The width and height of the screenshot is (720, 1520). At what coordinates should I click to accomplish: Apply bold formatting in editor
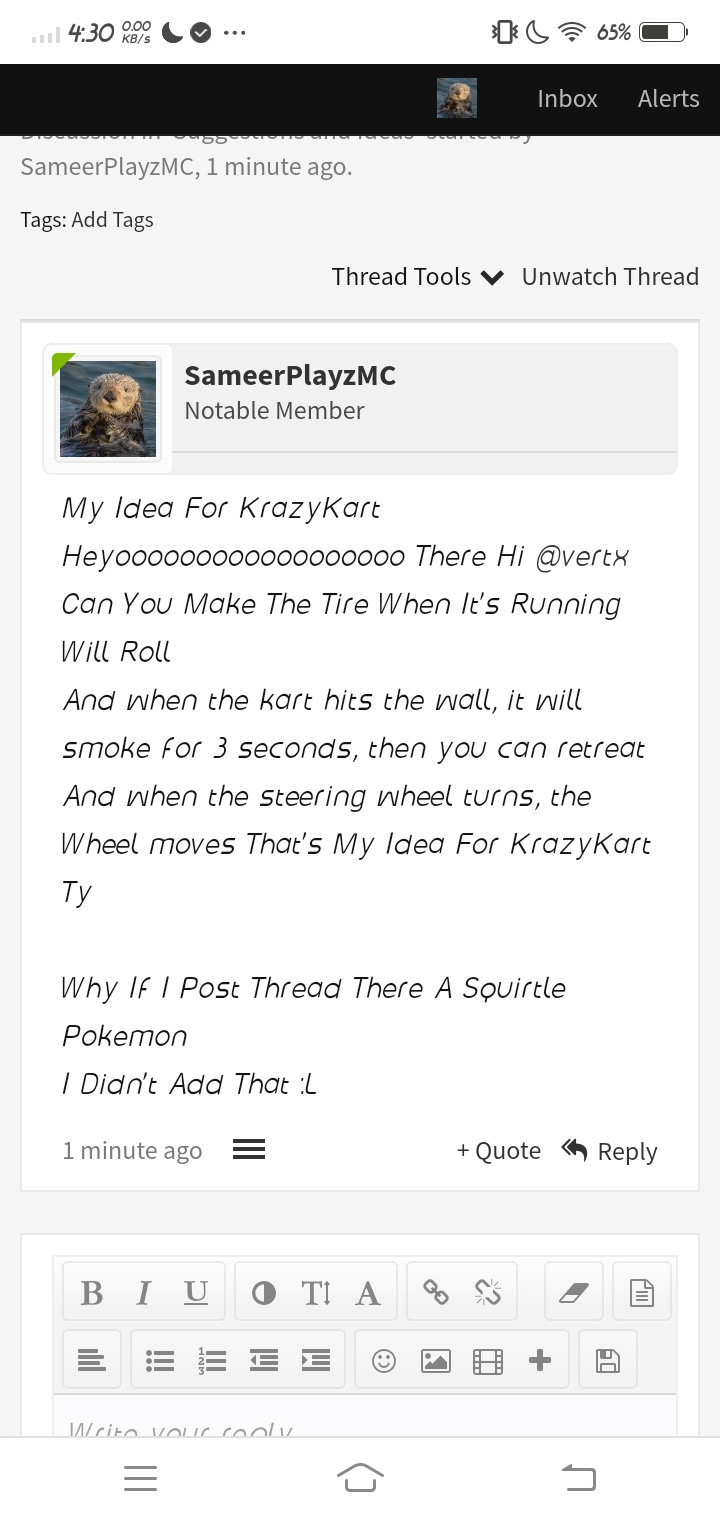[x=92, y=1293]
